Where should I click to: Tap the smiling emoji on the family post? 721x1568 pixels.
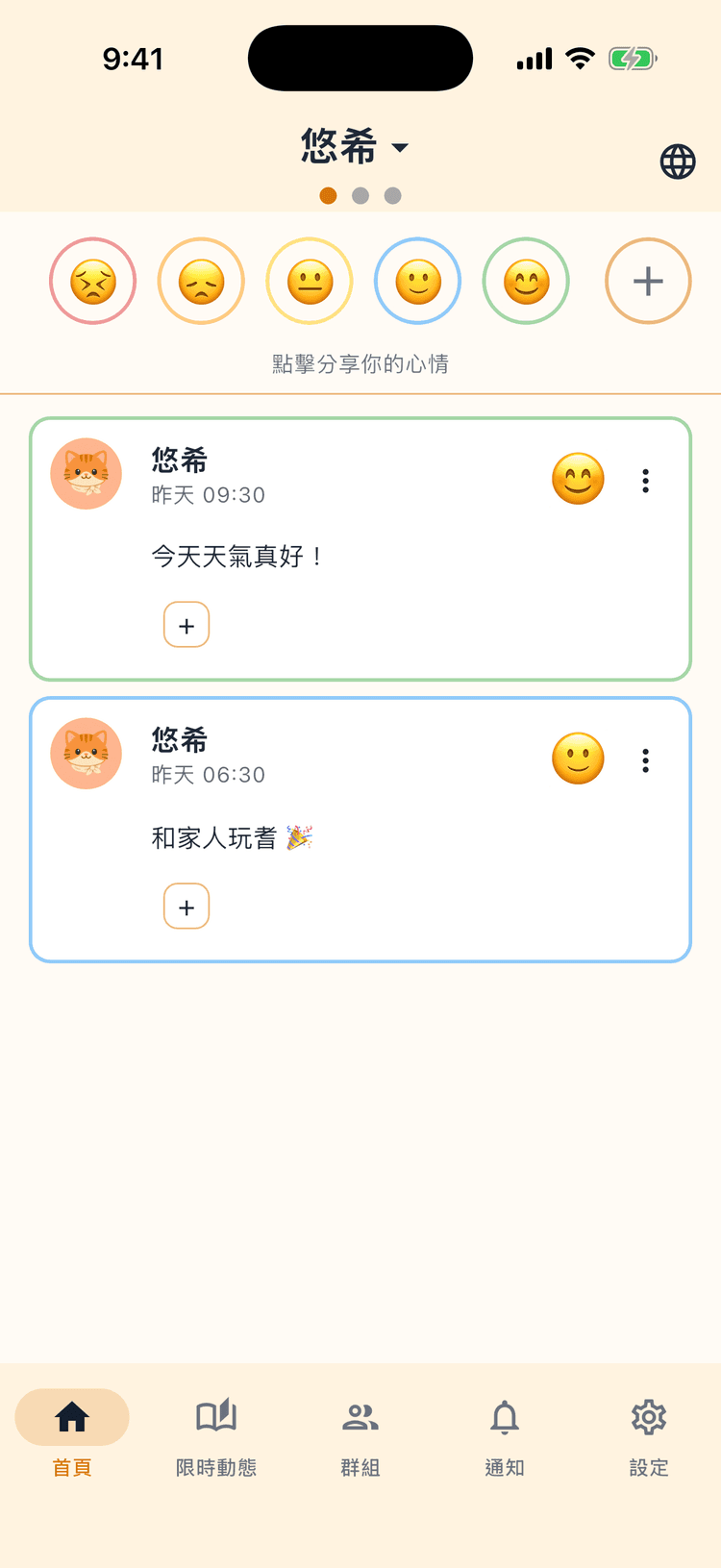578,759
